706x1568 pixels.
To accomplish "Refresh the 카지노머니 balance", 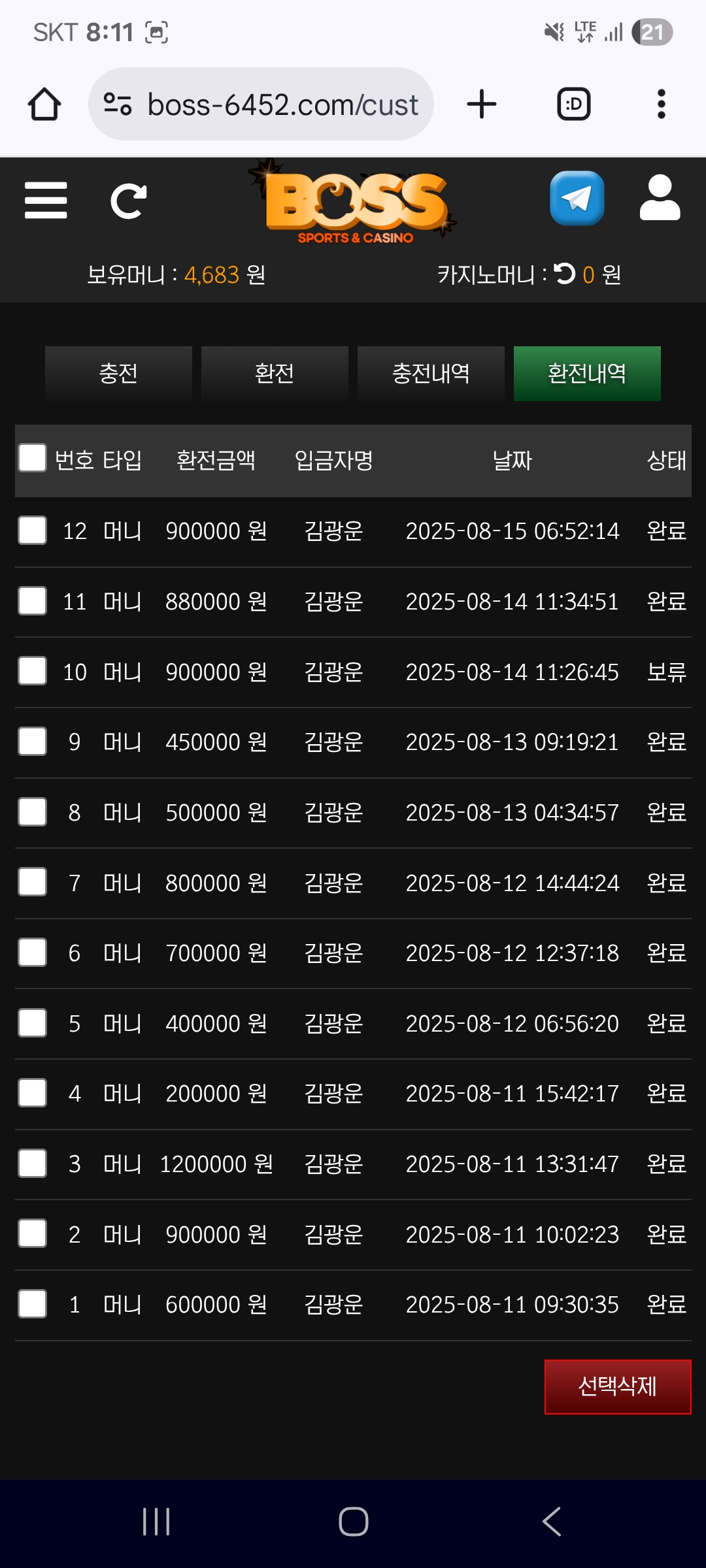I will coord(565,274).
